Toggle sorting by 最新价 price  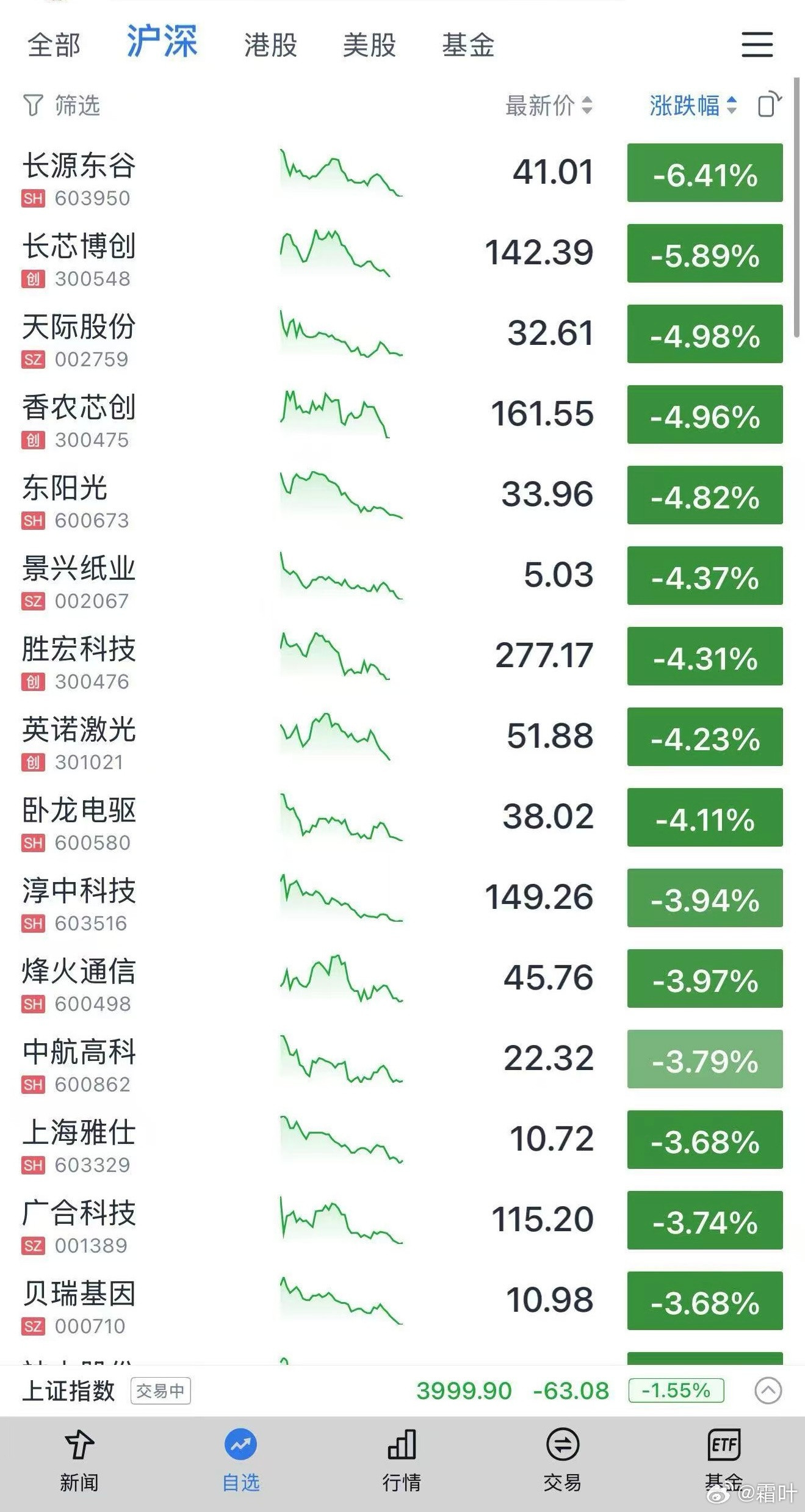coord(546,106)
